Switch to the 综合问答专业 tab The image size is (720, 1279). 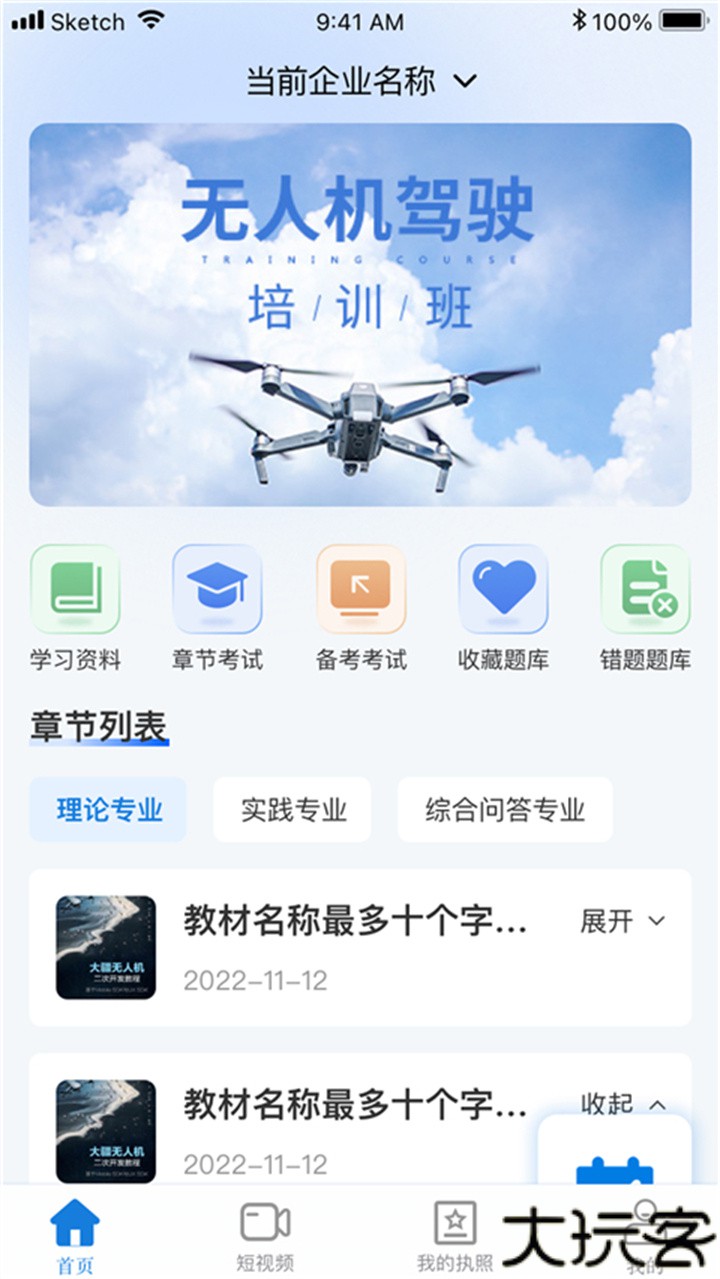point(505,809)
